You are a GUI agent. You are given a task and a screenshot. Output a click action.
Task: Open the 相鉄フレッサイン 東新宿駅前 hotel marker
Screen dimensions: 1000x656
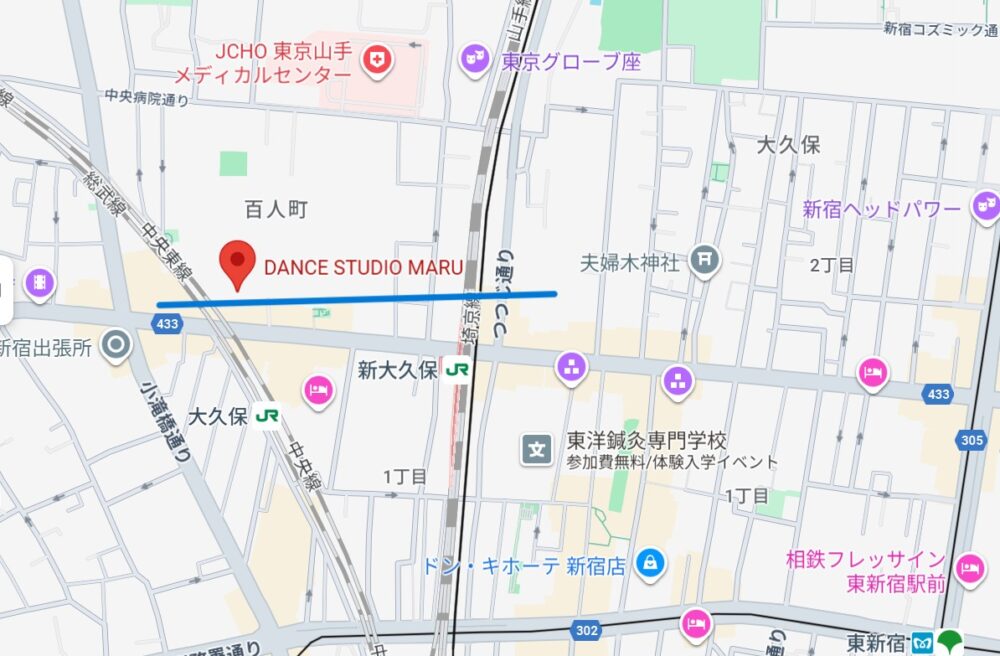(x=969, y=570)
